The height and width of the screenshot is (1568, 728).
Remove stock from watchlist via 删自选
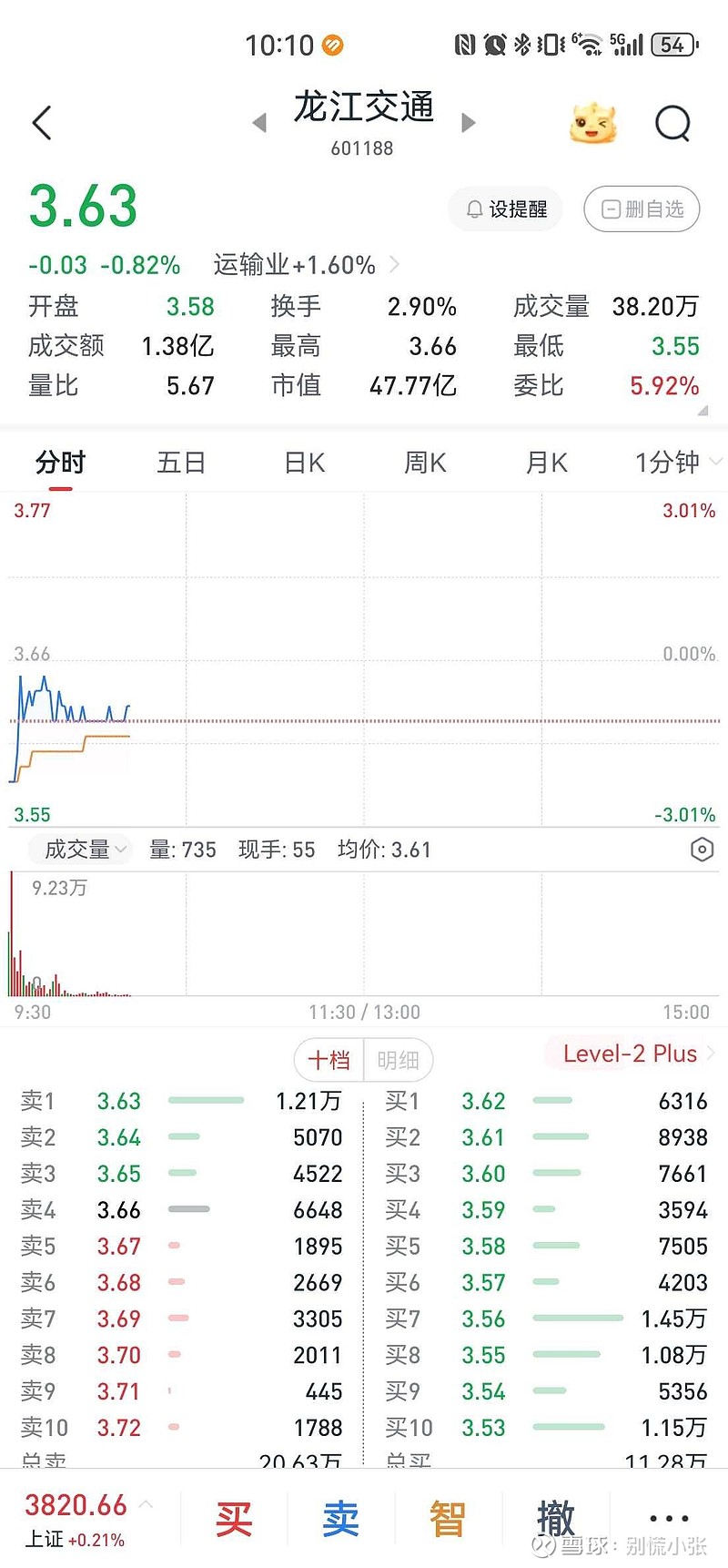click(642, 209)
